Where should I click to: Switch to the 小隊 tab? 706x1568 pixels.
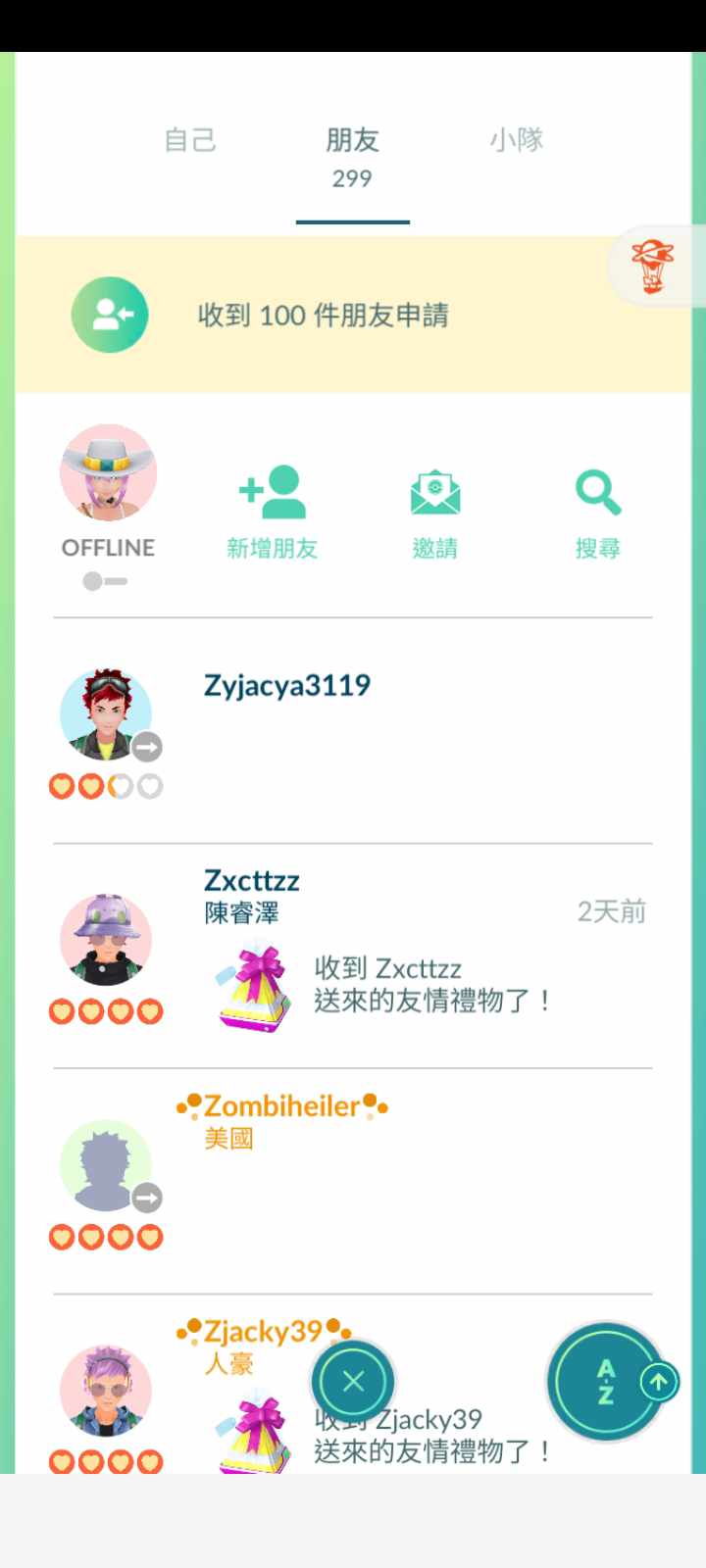(x=517, y=140)
